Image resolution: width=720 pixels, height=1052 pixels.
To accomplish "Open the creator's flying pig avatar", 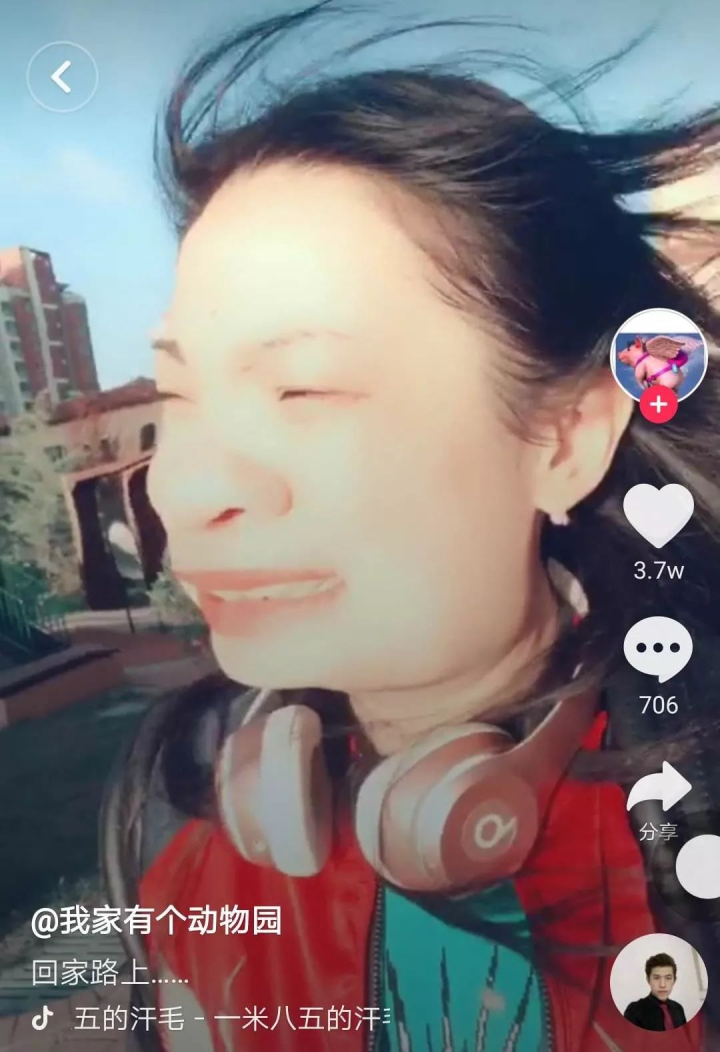I will tap(658, 355).
